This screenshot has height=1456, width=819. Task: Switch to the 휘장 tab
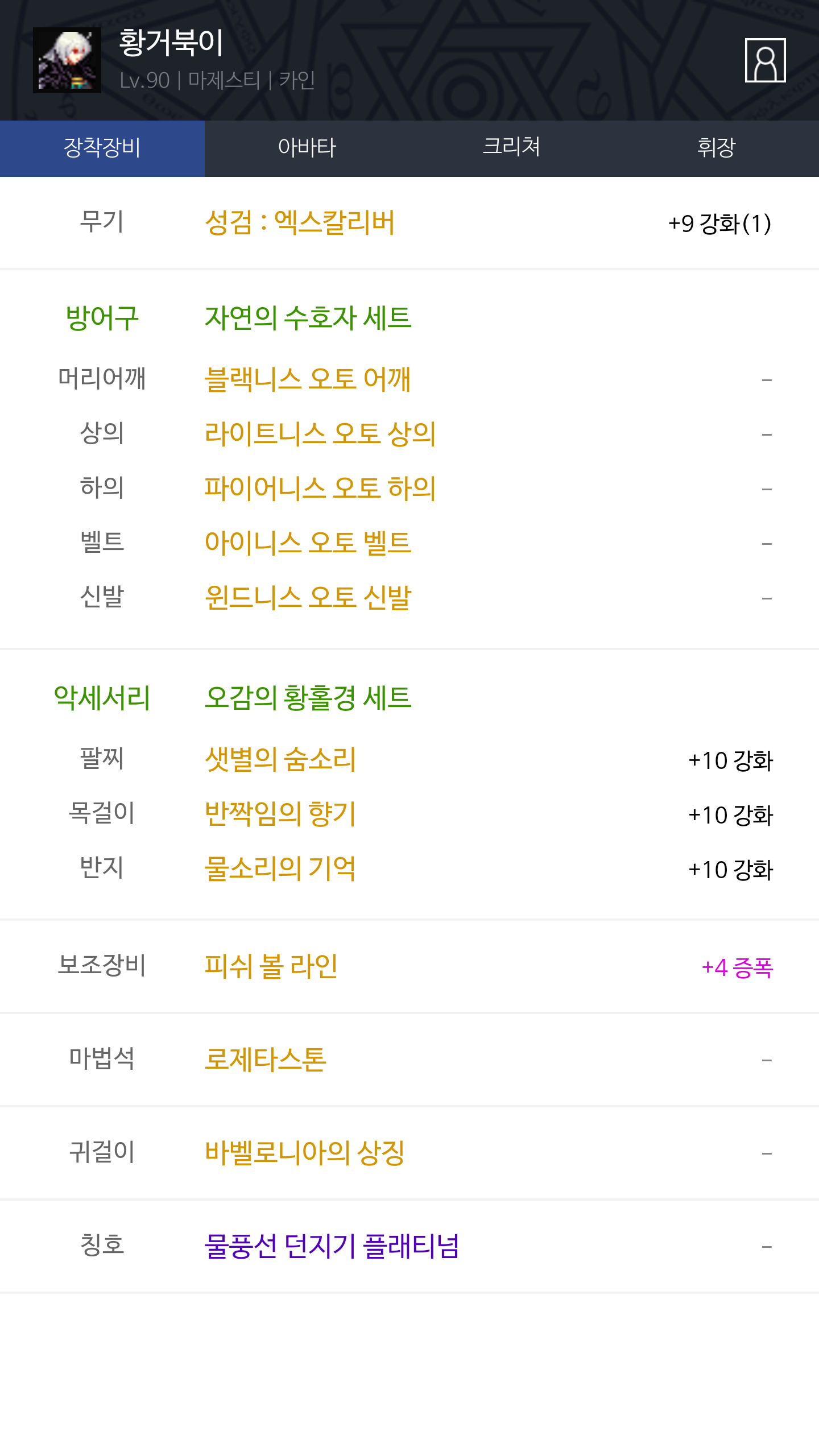717,148
